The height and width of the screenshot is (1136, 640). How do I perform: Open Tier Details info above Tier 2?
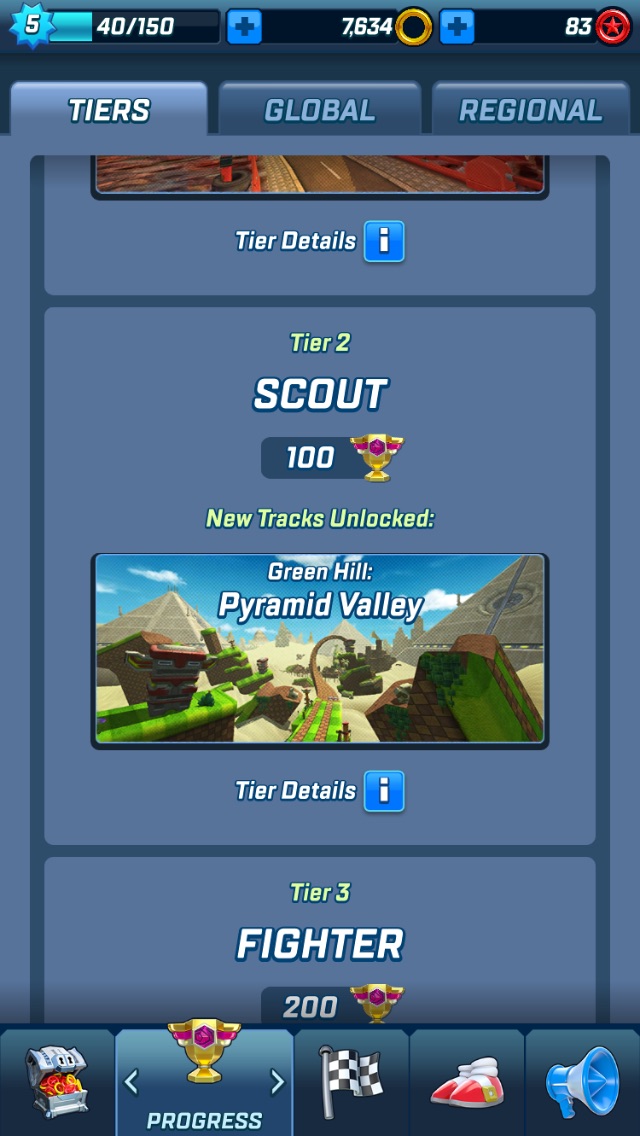[x=384, y=241]
